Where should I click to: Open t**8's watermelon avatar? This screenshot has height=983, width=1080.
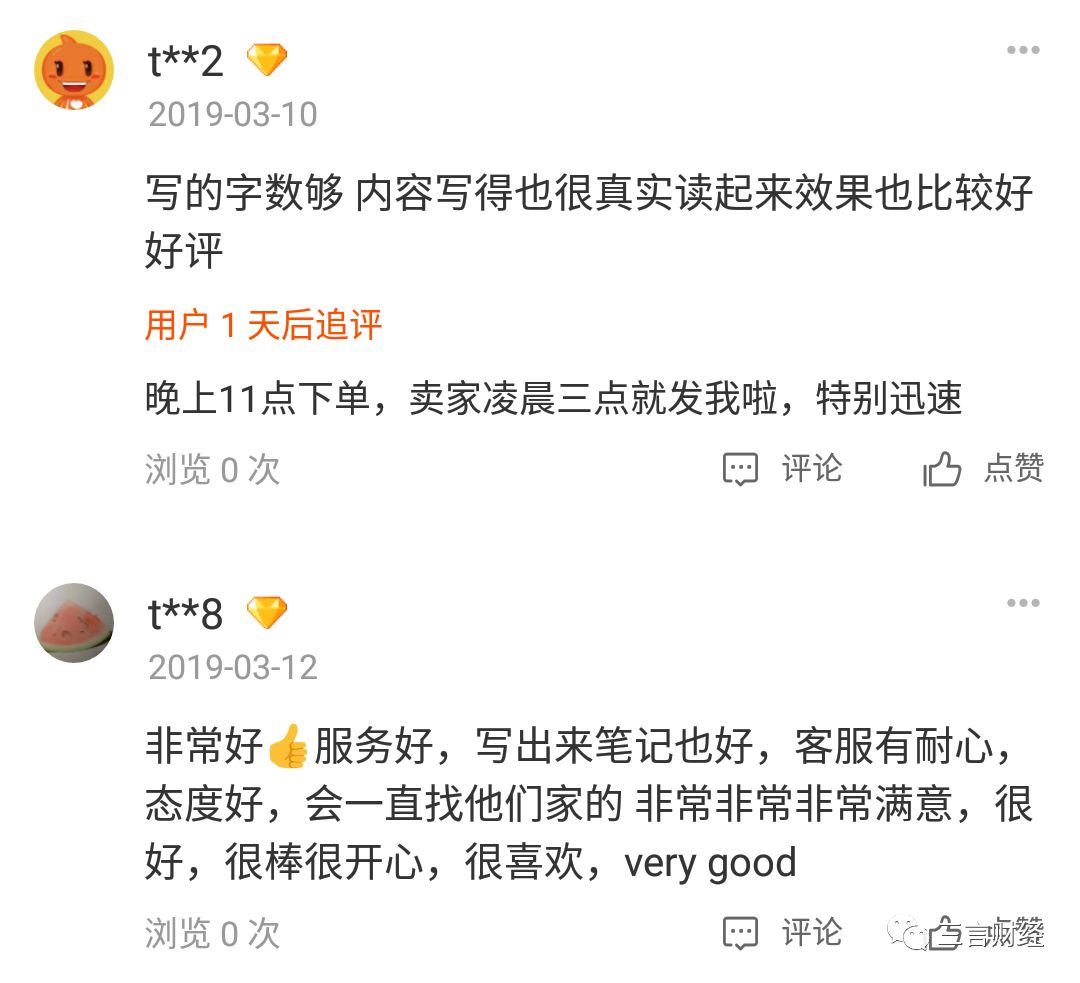[74, 622]
